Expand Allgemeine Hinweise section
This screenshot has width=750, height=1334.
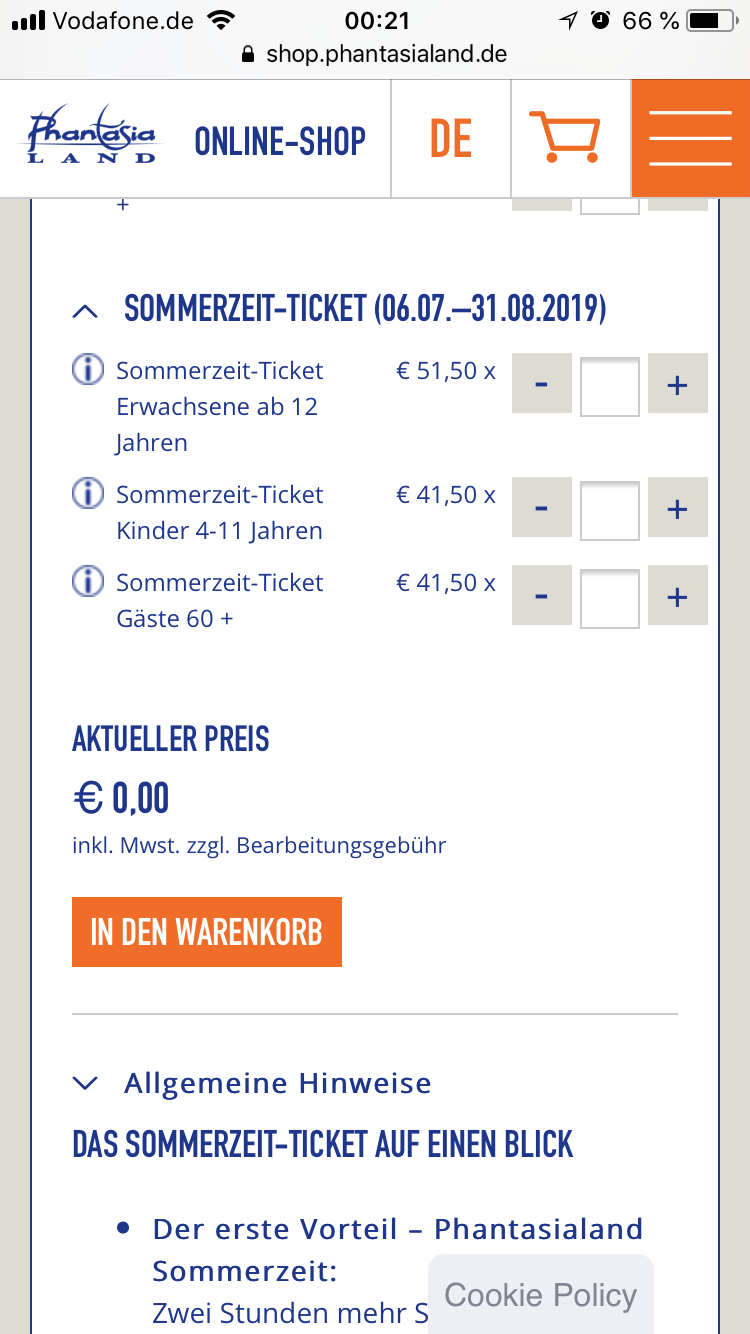[x=252, y=1083]
